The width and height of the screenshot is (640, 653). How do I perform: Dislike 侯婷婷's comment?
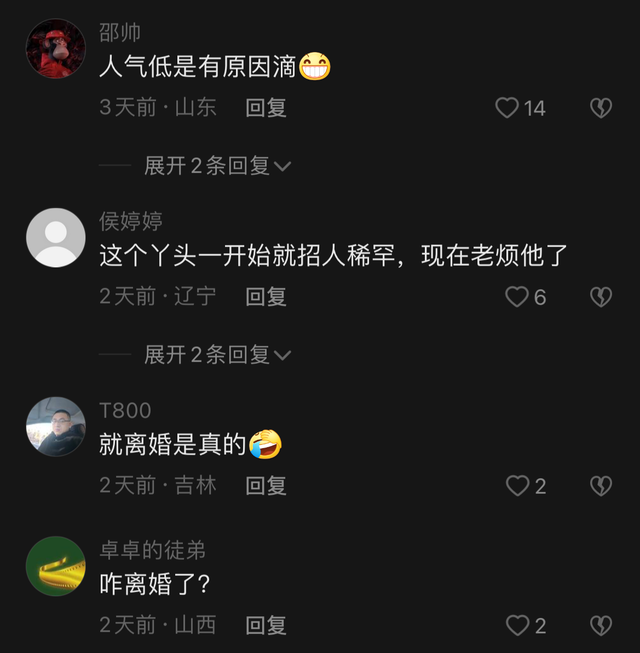click(x=600, y=297)
